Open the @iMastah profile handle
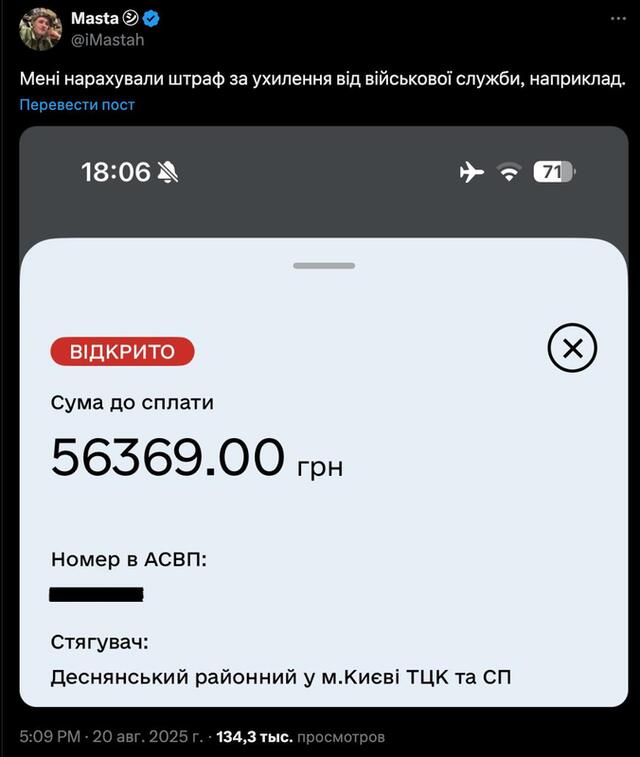The image size is (640, 757). (x=107, y=40)
